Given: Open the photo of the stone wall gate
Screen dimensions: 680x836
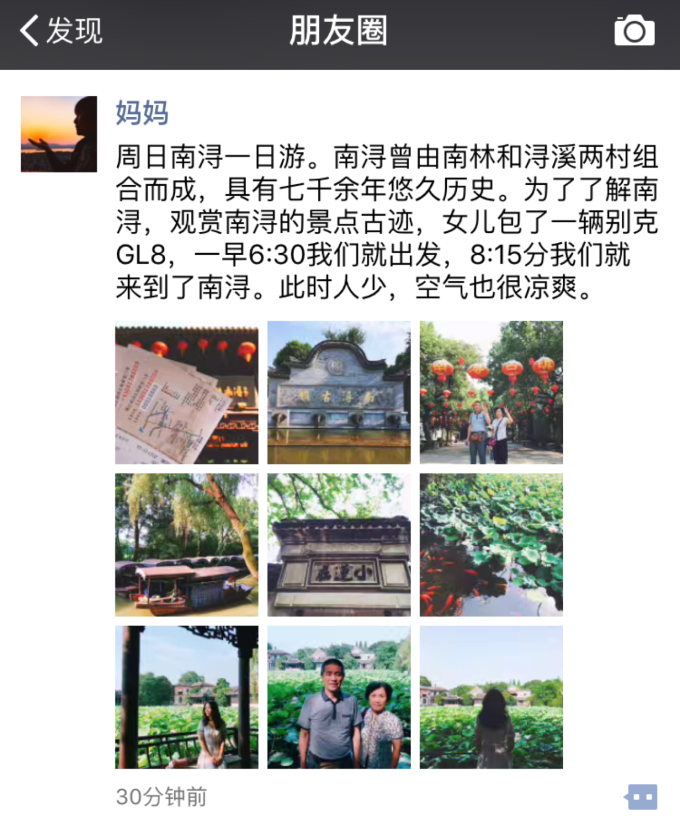Looking at the screenshot, I should click(x=339, y=393).
